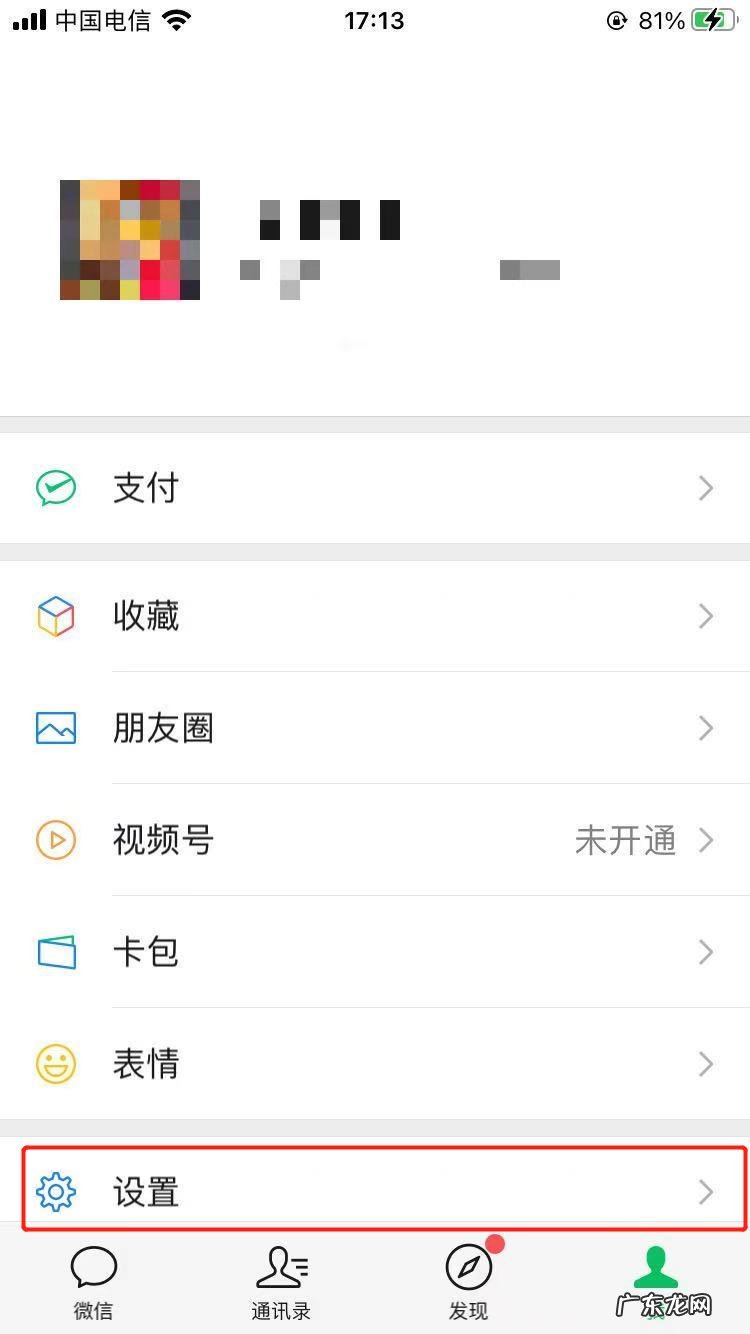Activate Channels via 未开通 label
The height and width of the screenshot is (1334, 750).
(625, 840)
